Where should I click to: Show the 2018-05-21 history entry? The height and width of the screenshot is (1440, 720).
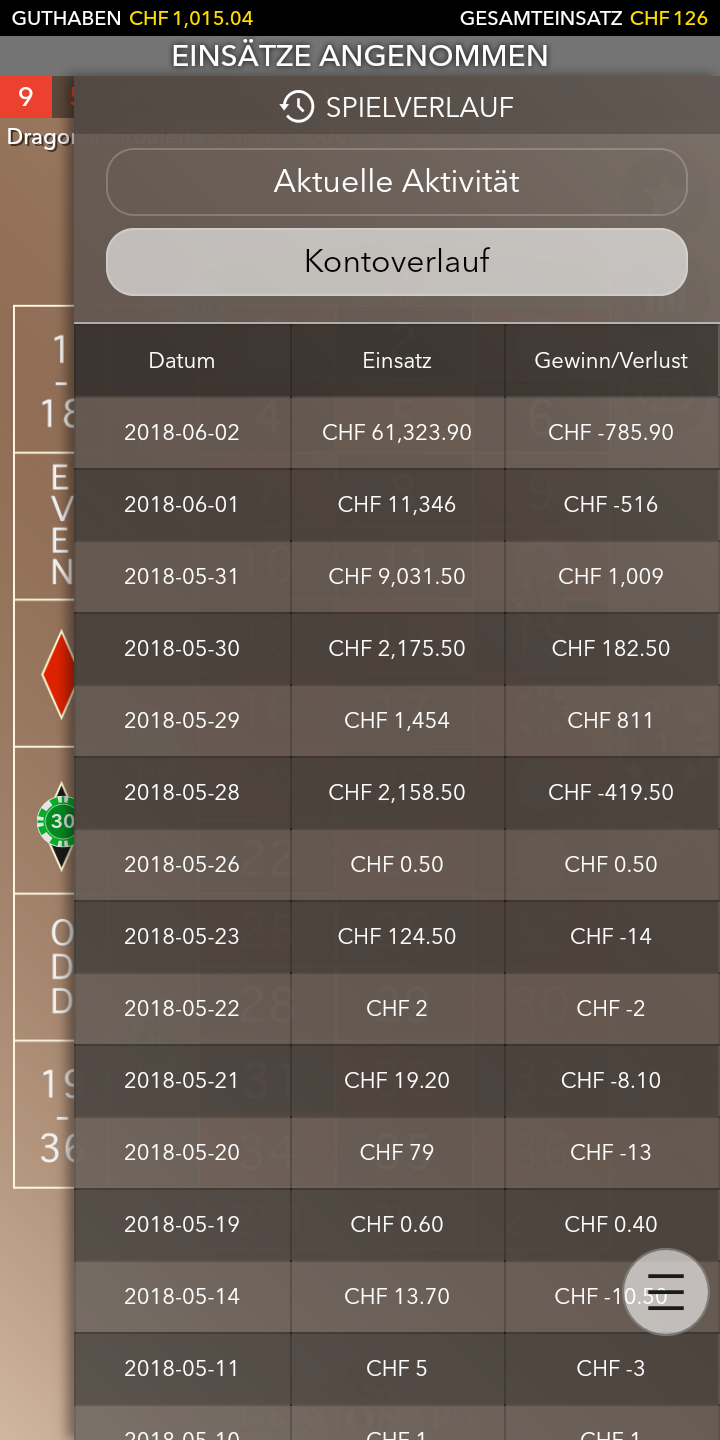click(397, 1080)
